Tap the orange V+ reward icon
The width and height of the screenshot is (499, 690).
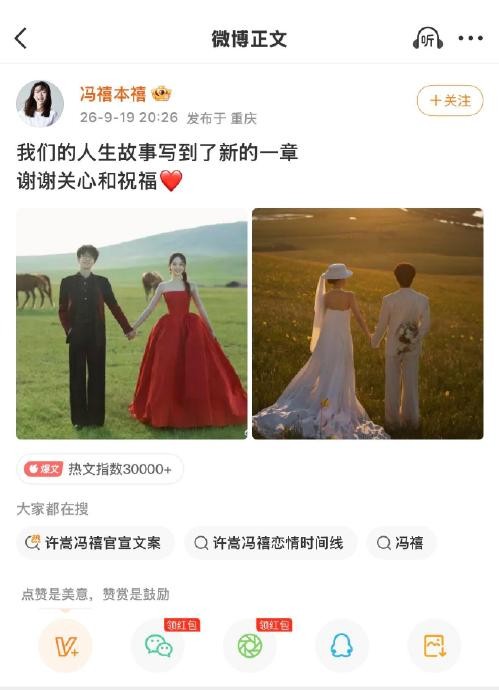tap(66, 646)
